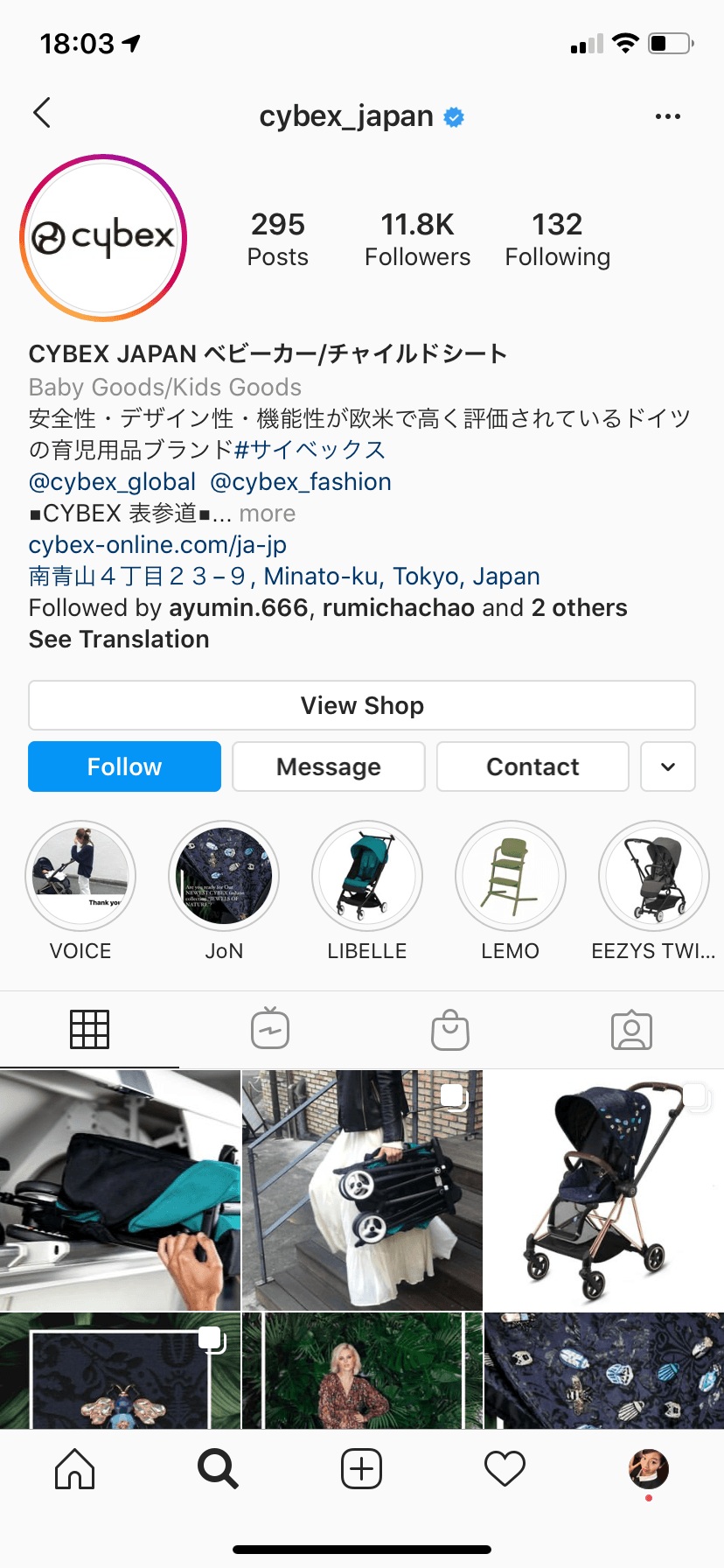Open the three-dot overflow menu
Screen dimensions: 724x1568
(x=667, y=116)
